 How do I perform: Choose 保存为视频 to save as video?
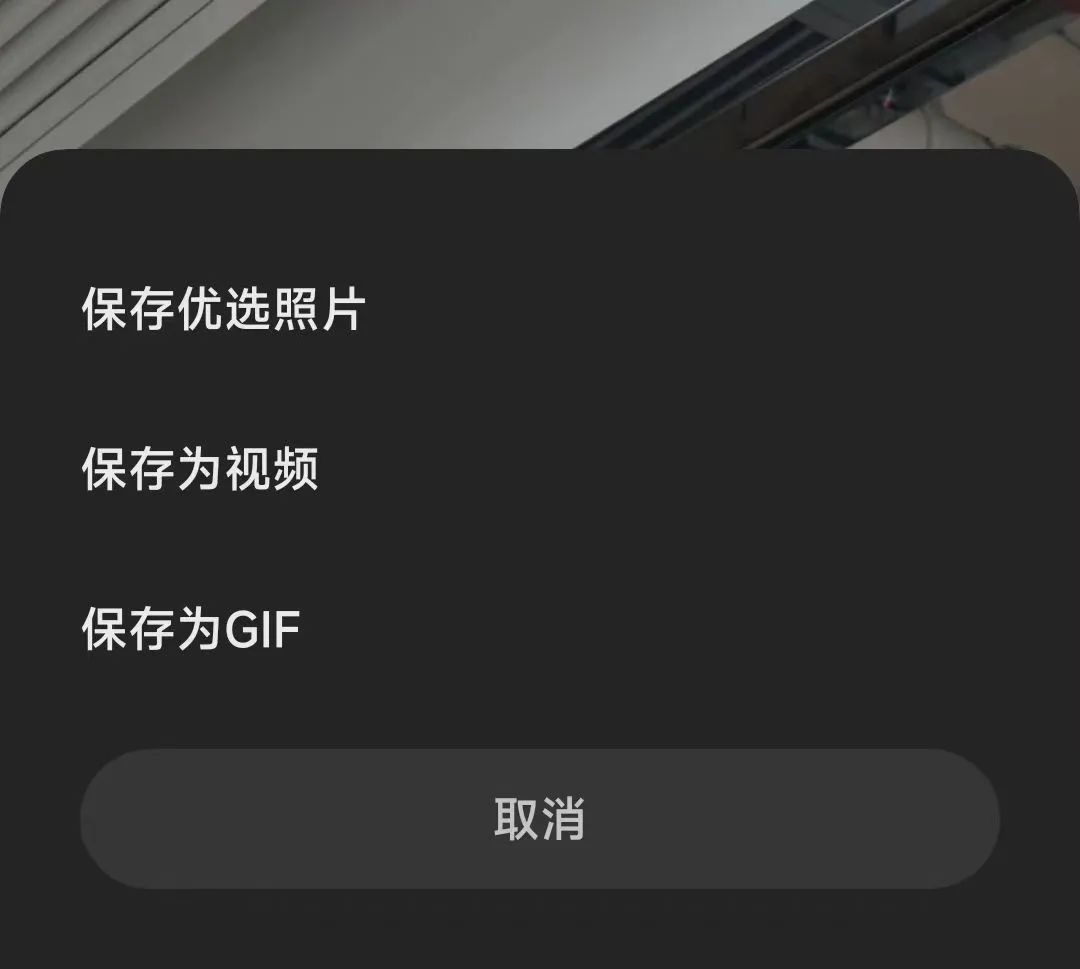[200, 469]
